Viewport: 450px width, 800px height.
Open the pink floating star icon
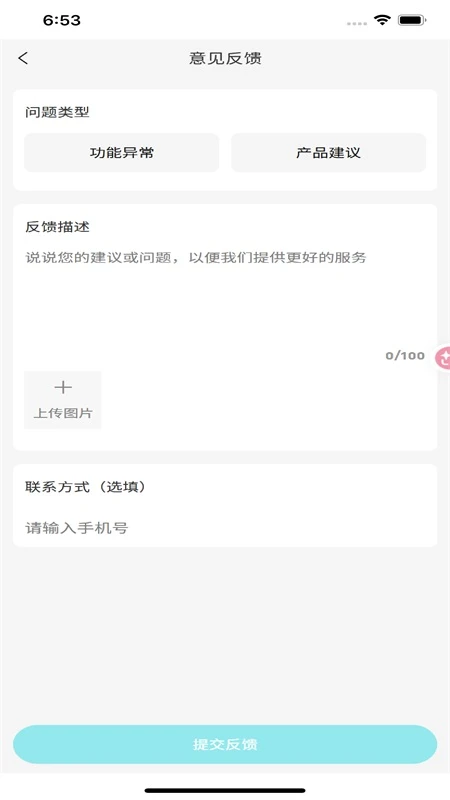coord(443,358)
